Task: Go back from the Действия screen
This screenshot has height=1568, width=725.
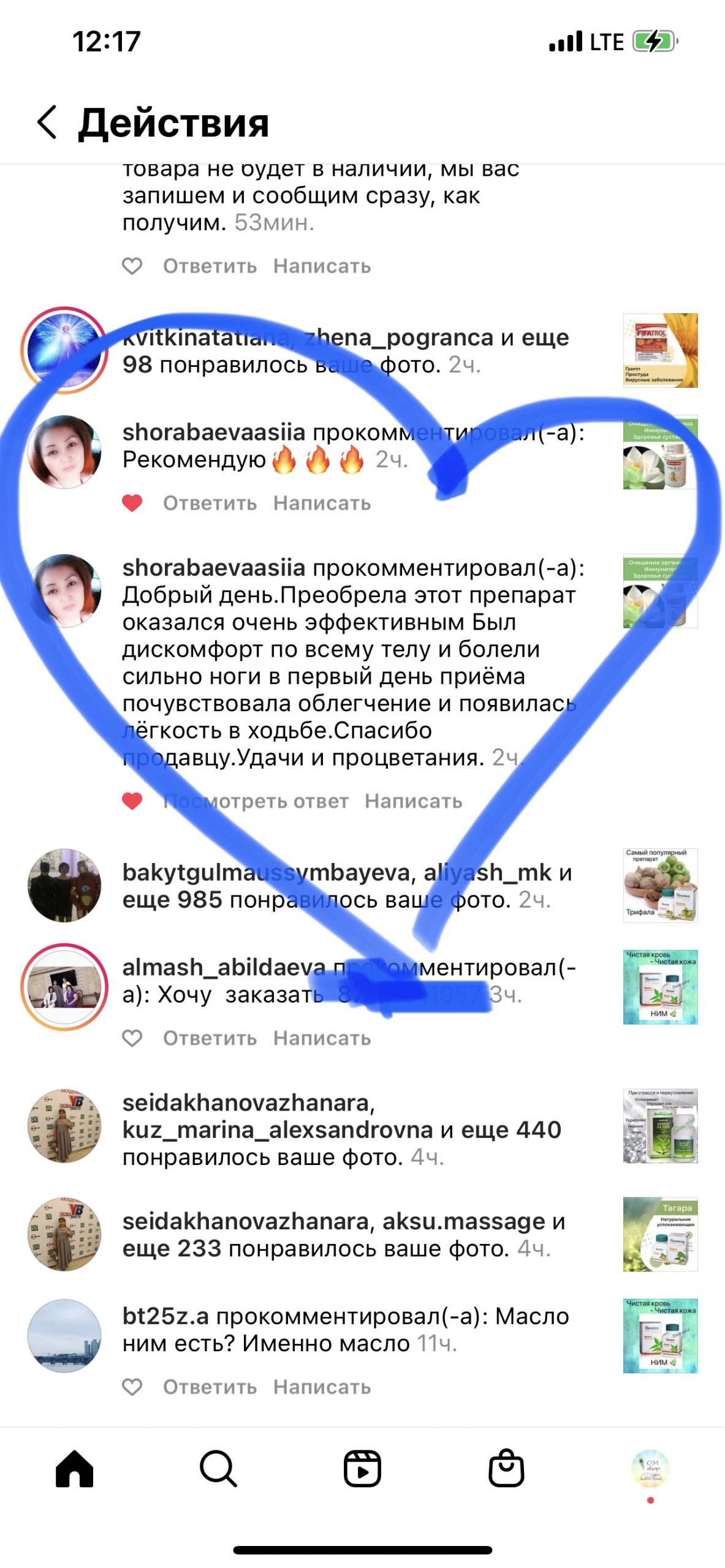Action: click(x=48, y=122)
